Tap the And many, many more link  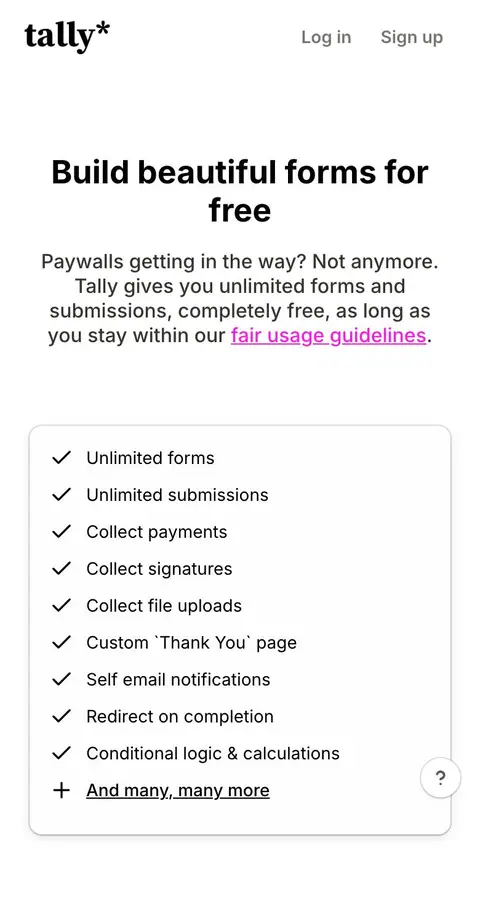177,790
